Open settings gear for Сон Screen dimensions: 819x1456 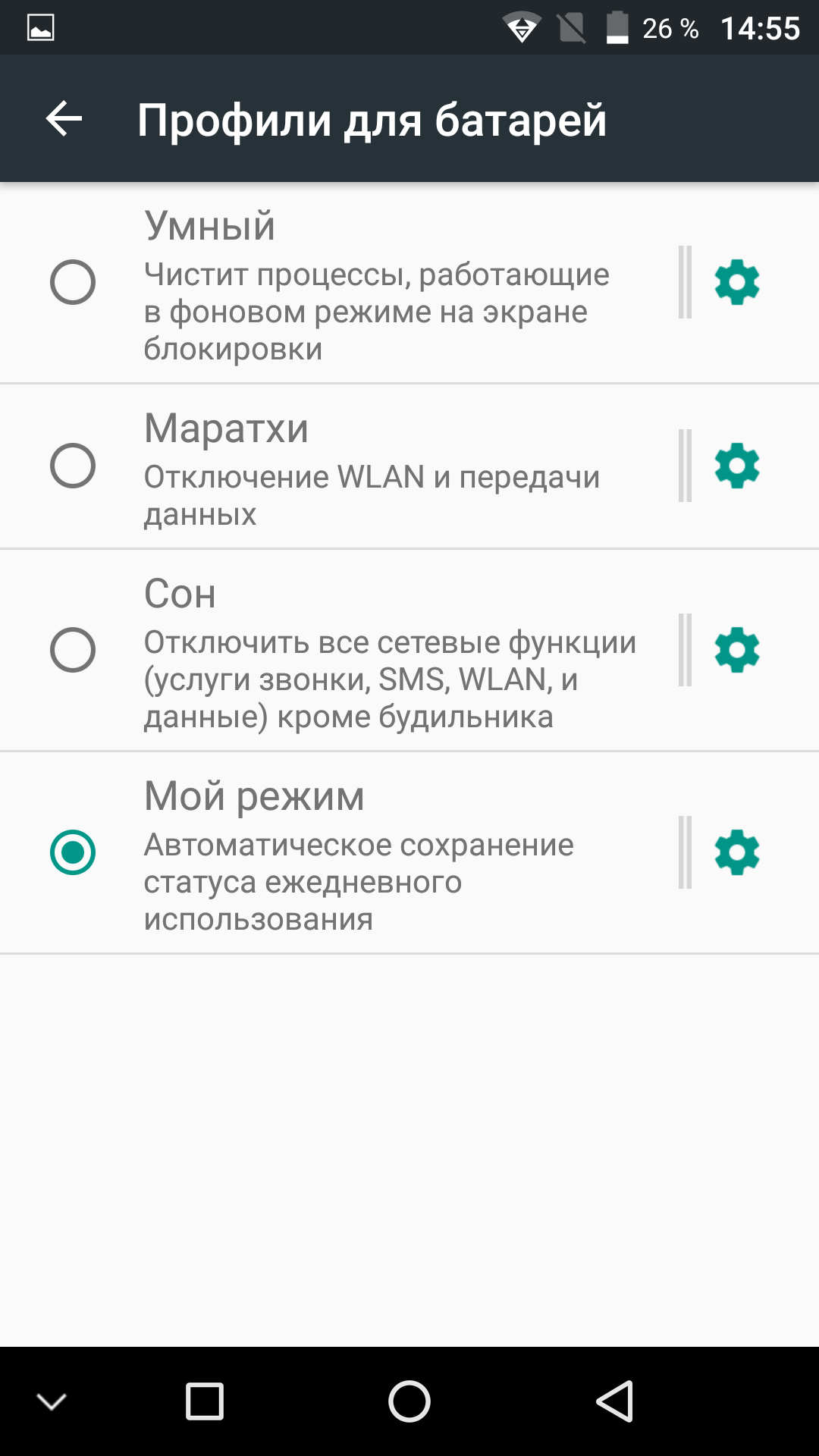tap(737, 650)
